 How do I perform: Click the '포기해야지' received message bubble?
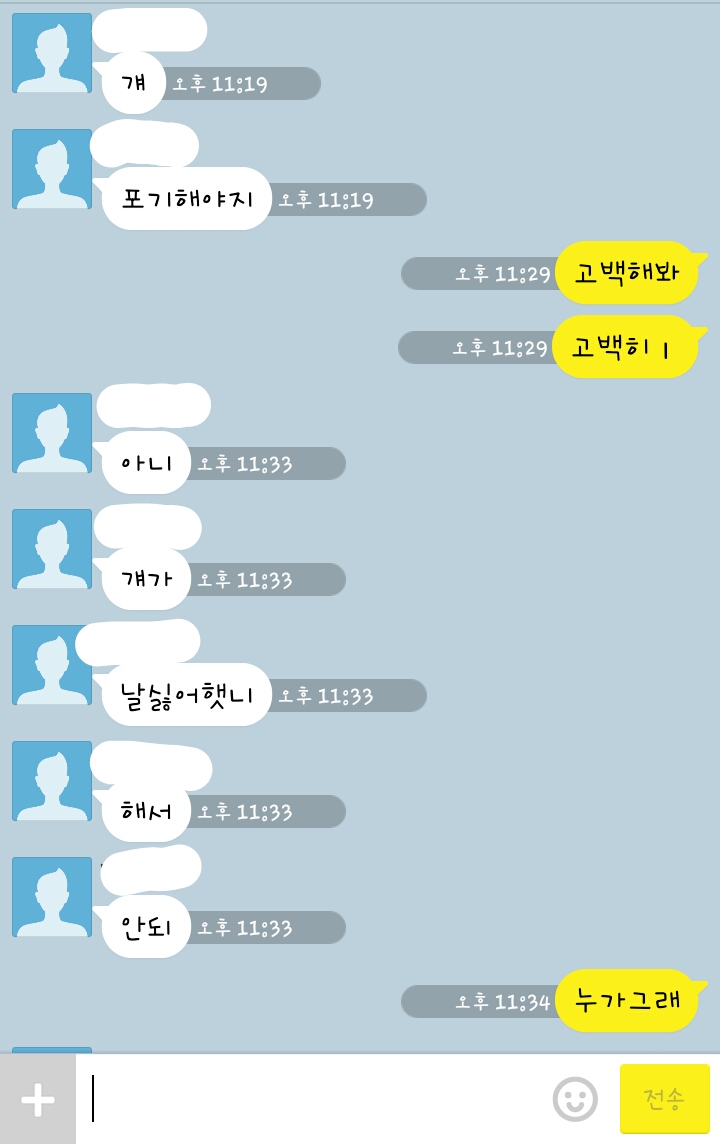tap(186, 198)
